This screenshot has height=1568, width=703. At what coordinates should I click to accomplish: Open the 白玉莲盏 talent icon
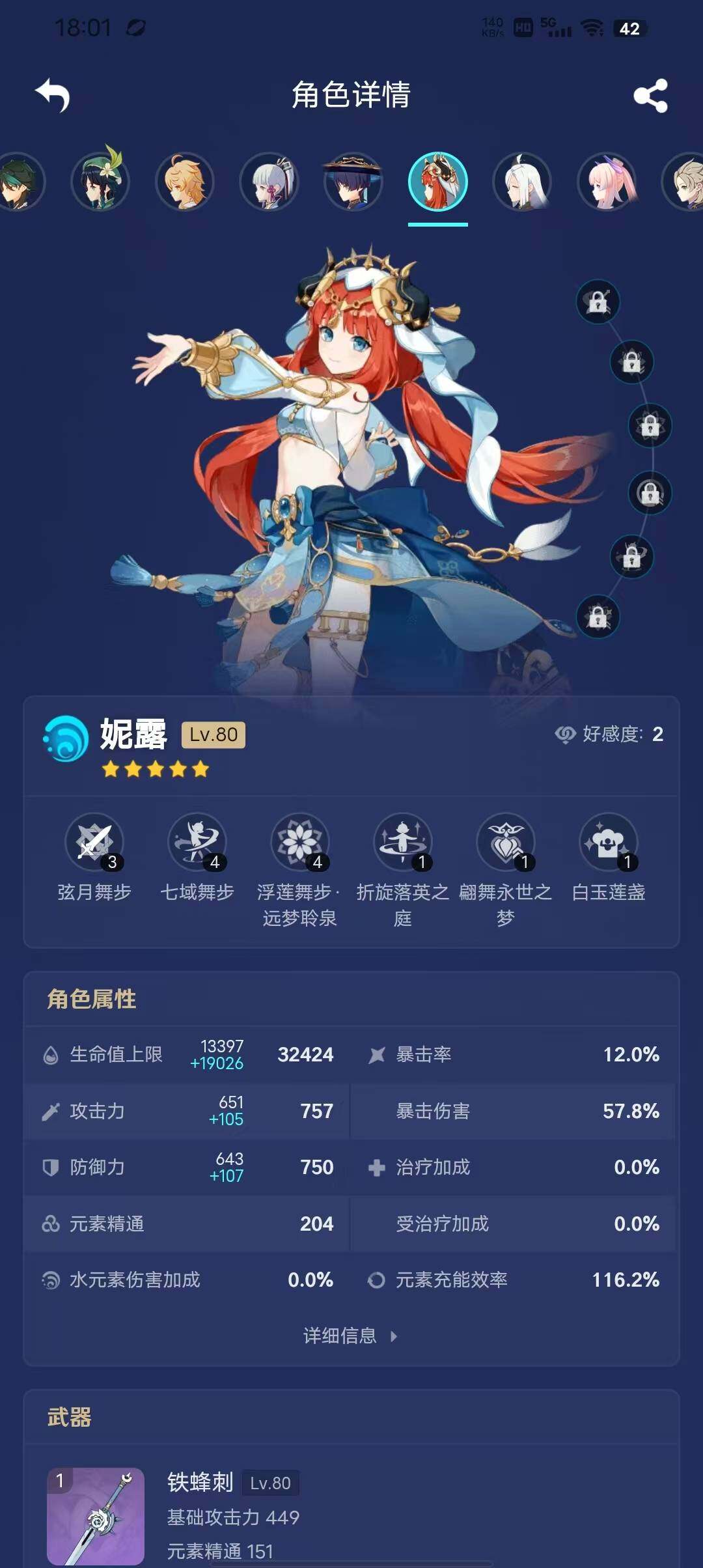point(609,842)
